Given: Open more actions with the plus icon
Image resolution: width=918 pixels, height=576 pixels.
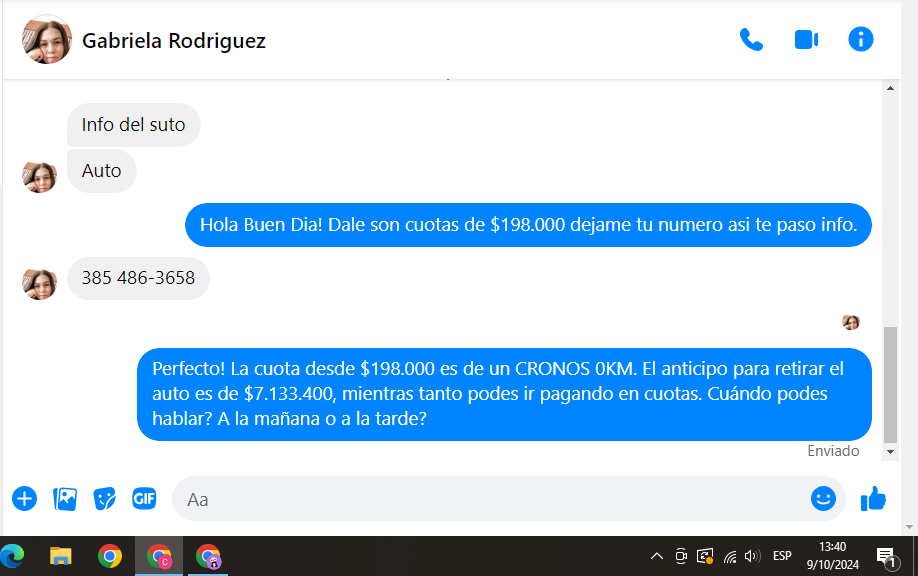Looking at the screenshot, I should pyautogui.click(x=24, y=498).
